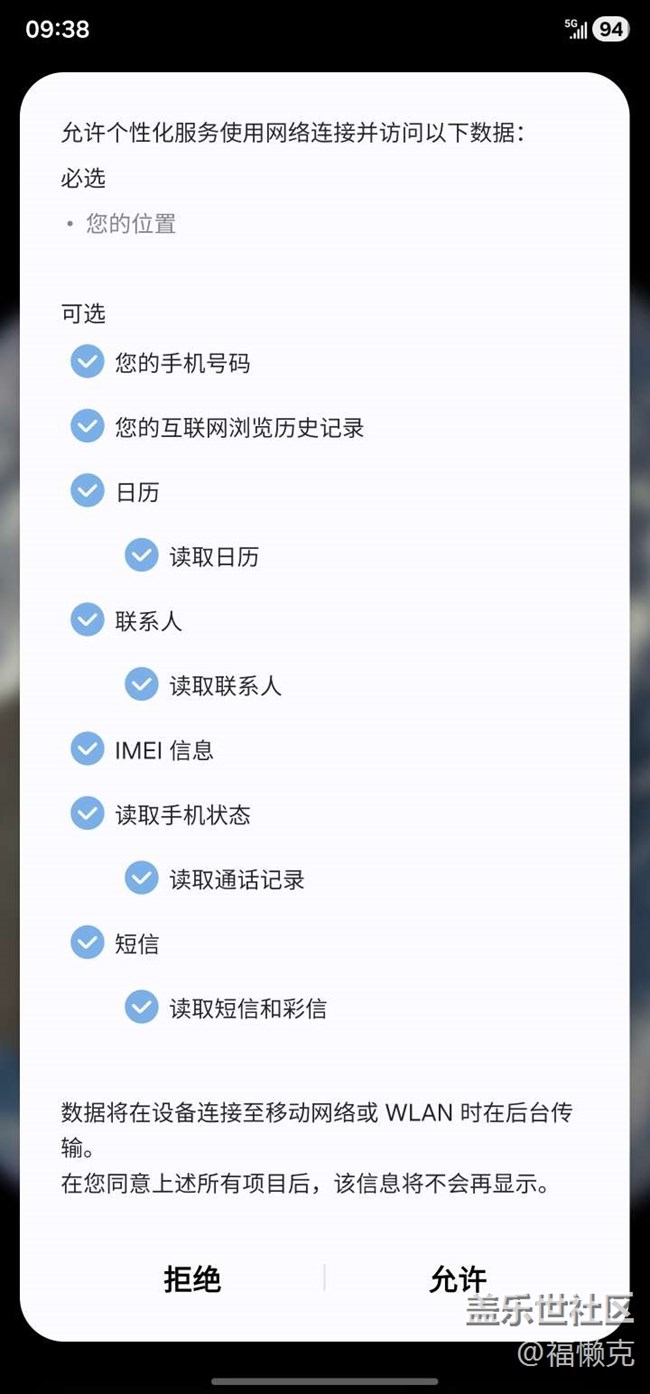Deselect 读取通话记录 option
The image size is (650, 1394).
coord(141,879)
